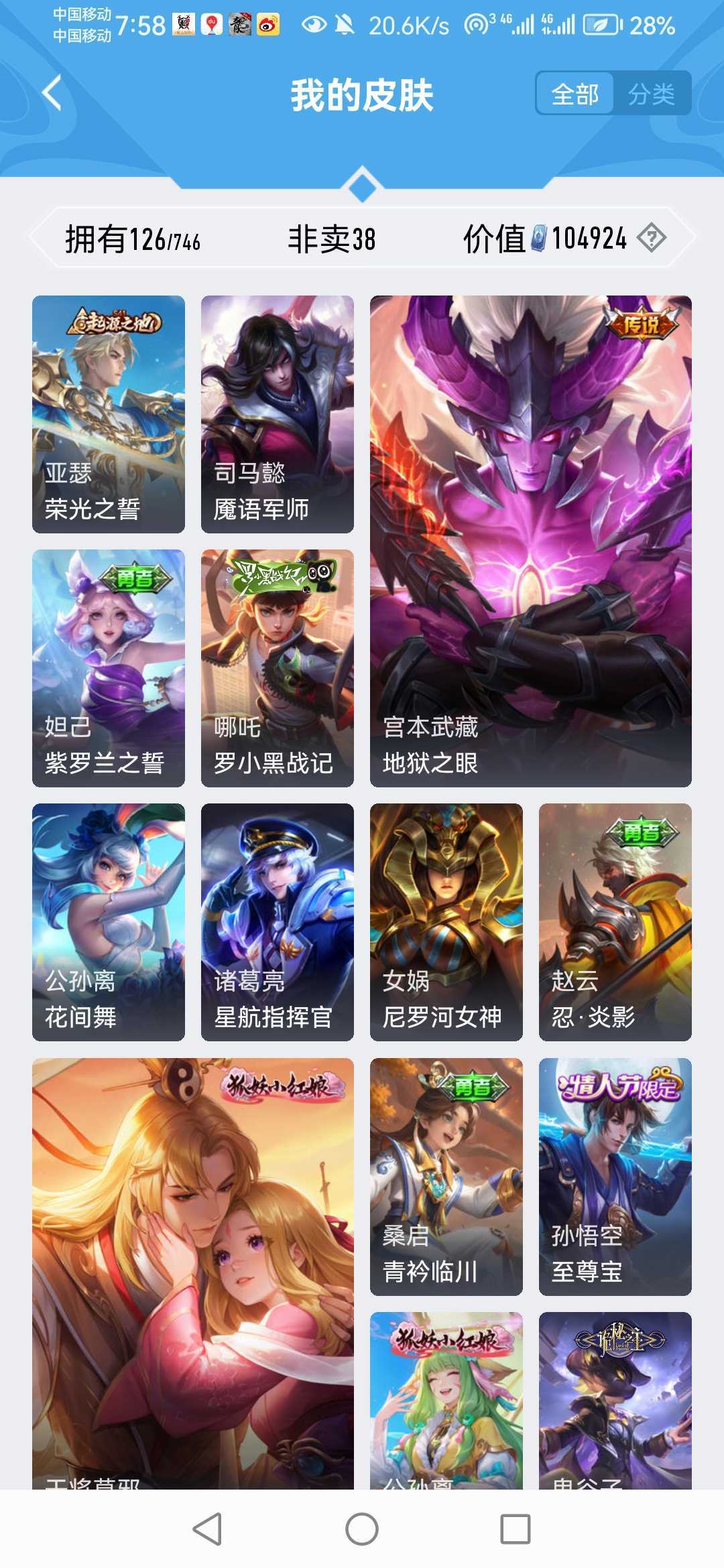Viewport: 724px width, 1568px height.
Task: View 哪吒 罗小黑战记 skin
Action: coord(277,668)
